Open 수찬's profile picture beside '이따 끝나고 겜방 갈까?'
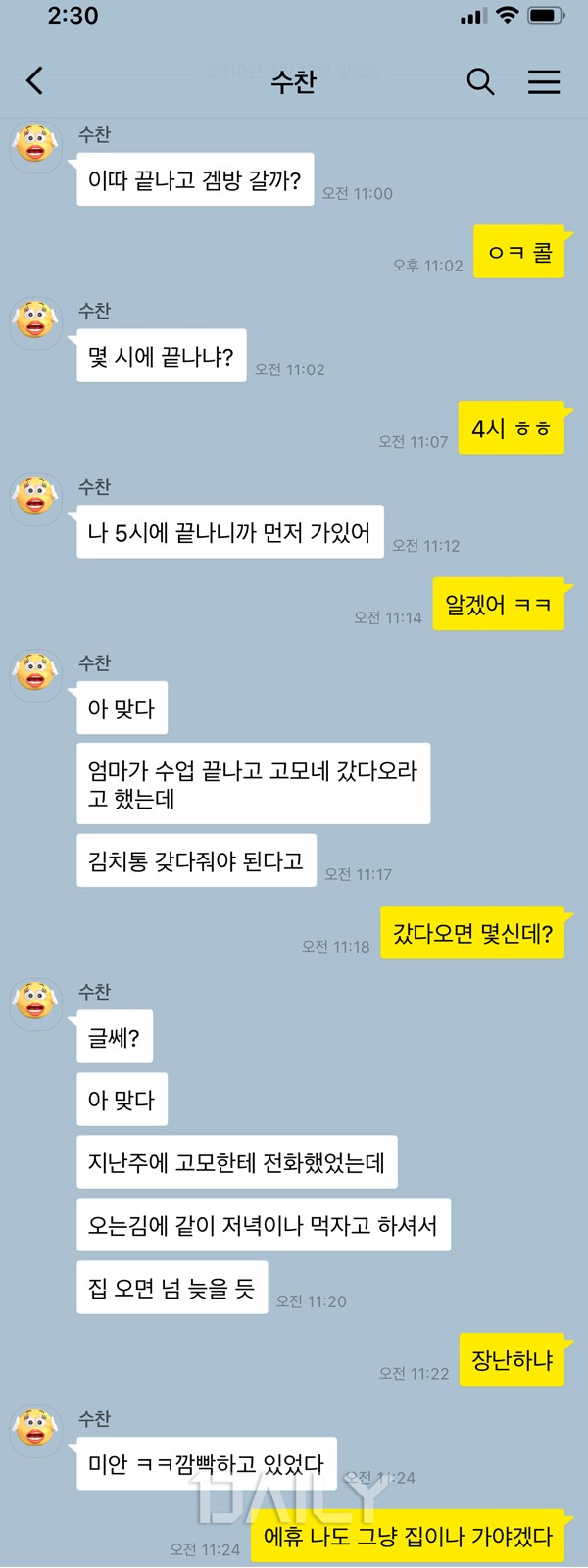This screenshot has width=588, height=1568. (36, 147)
